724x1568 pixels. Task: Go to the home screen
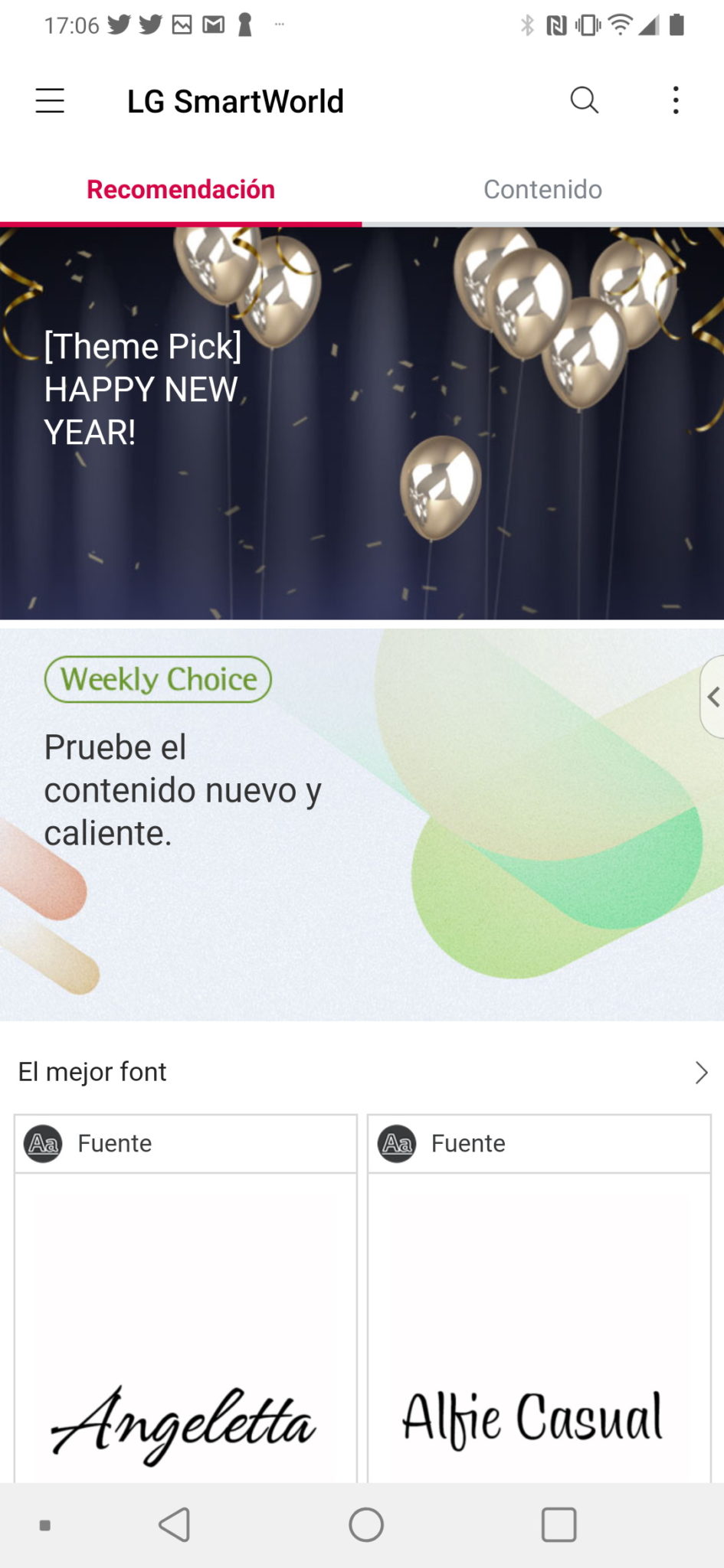point(366,1524)
